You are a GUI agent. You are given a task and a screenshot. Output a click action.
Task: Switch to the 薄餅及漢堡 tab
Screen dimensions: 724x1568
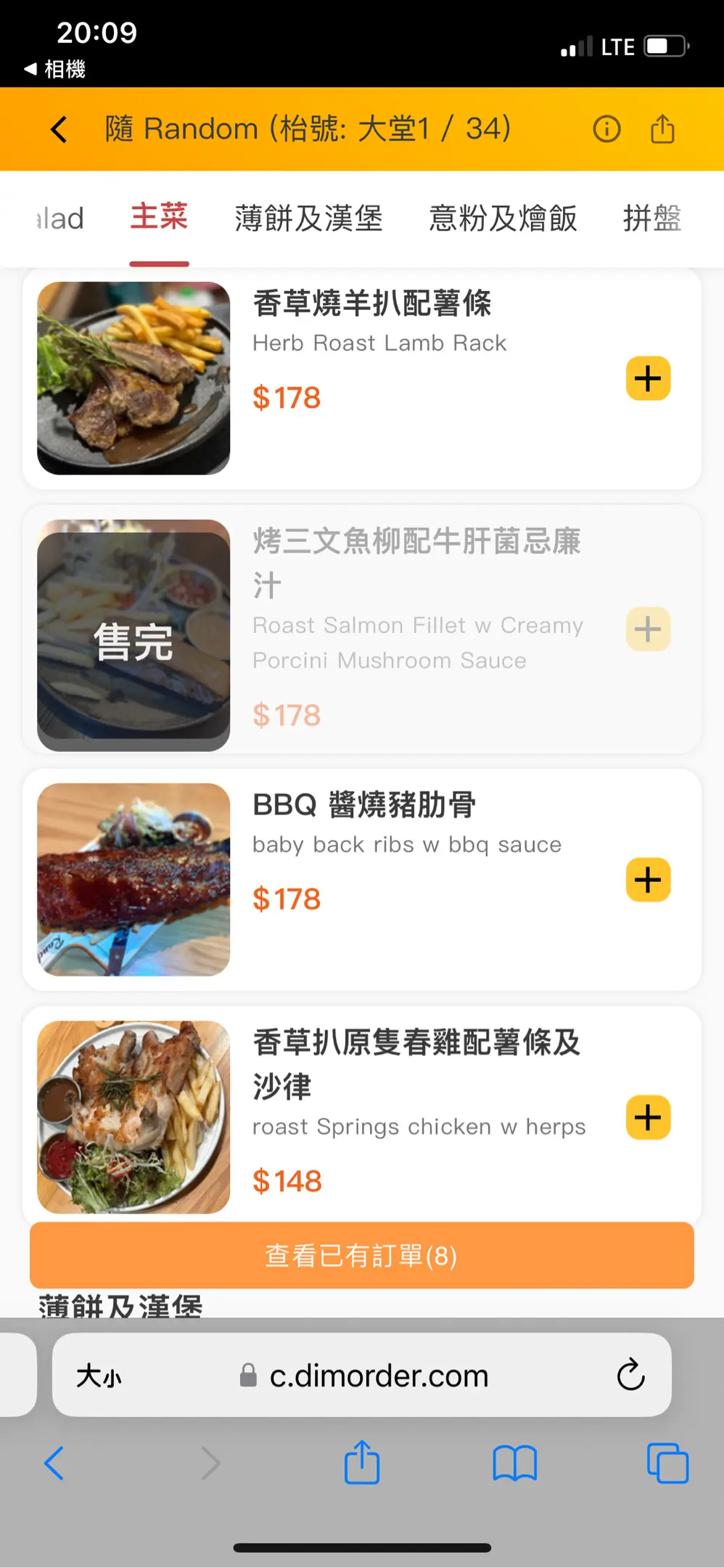pyautogui.click(x=308, y=218)
